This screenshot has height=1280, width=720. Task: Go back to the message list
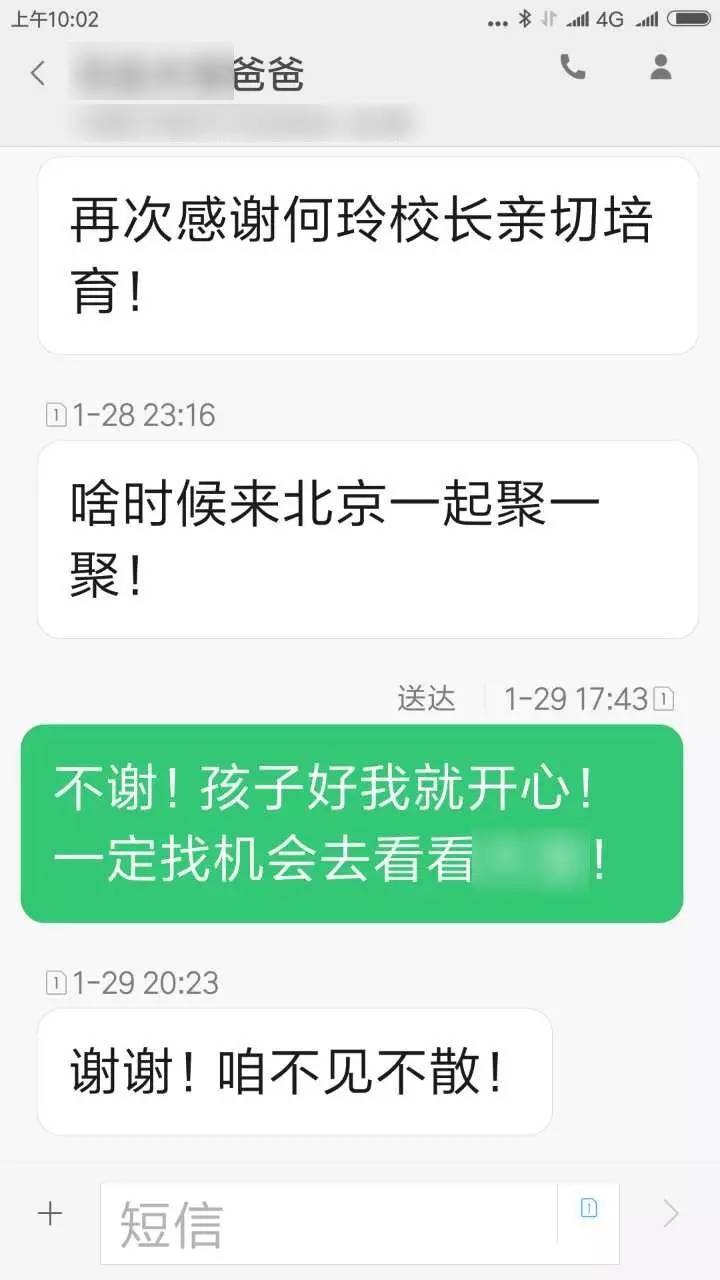point(38,73)
